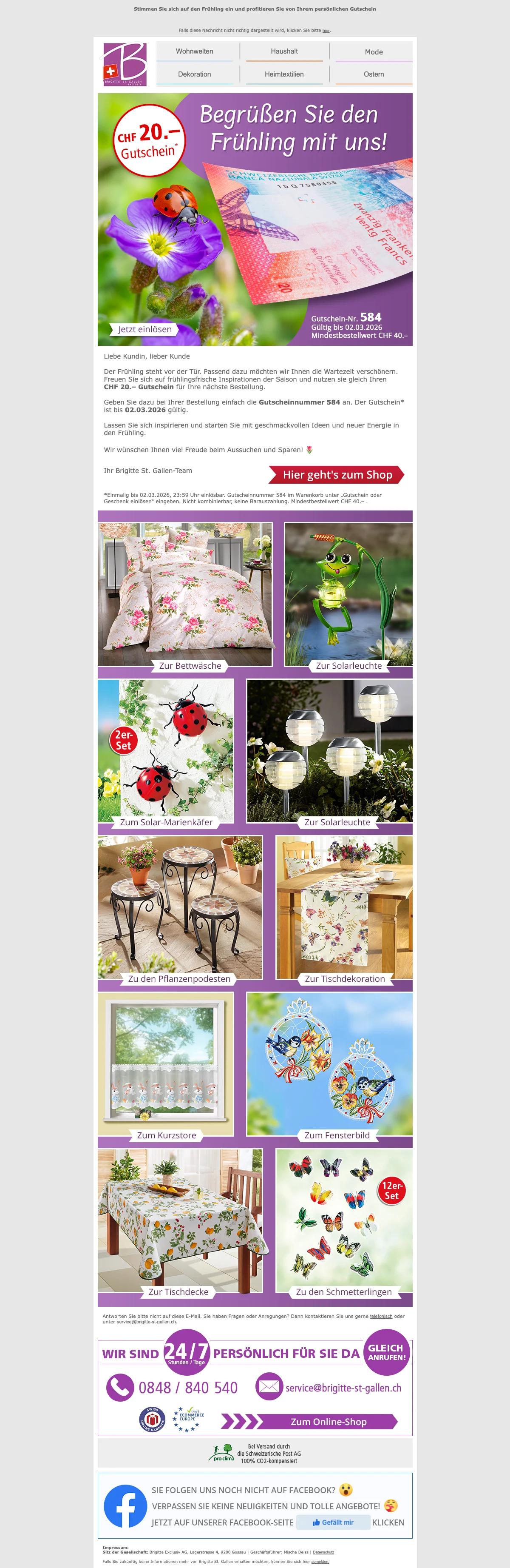Select the Dekoration category
This screenshot has height=1568, width=510.
point(195,74)
